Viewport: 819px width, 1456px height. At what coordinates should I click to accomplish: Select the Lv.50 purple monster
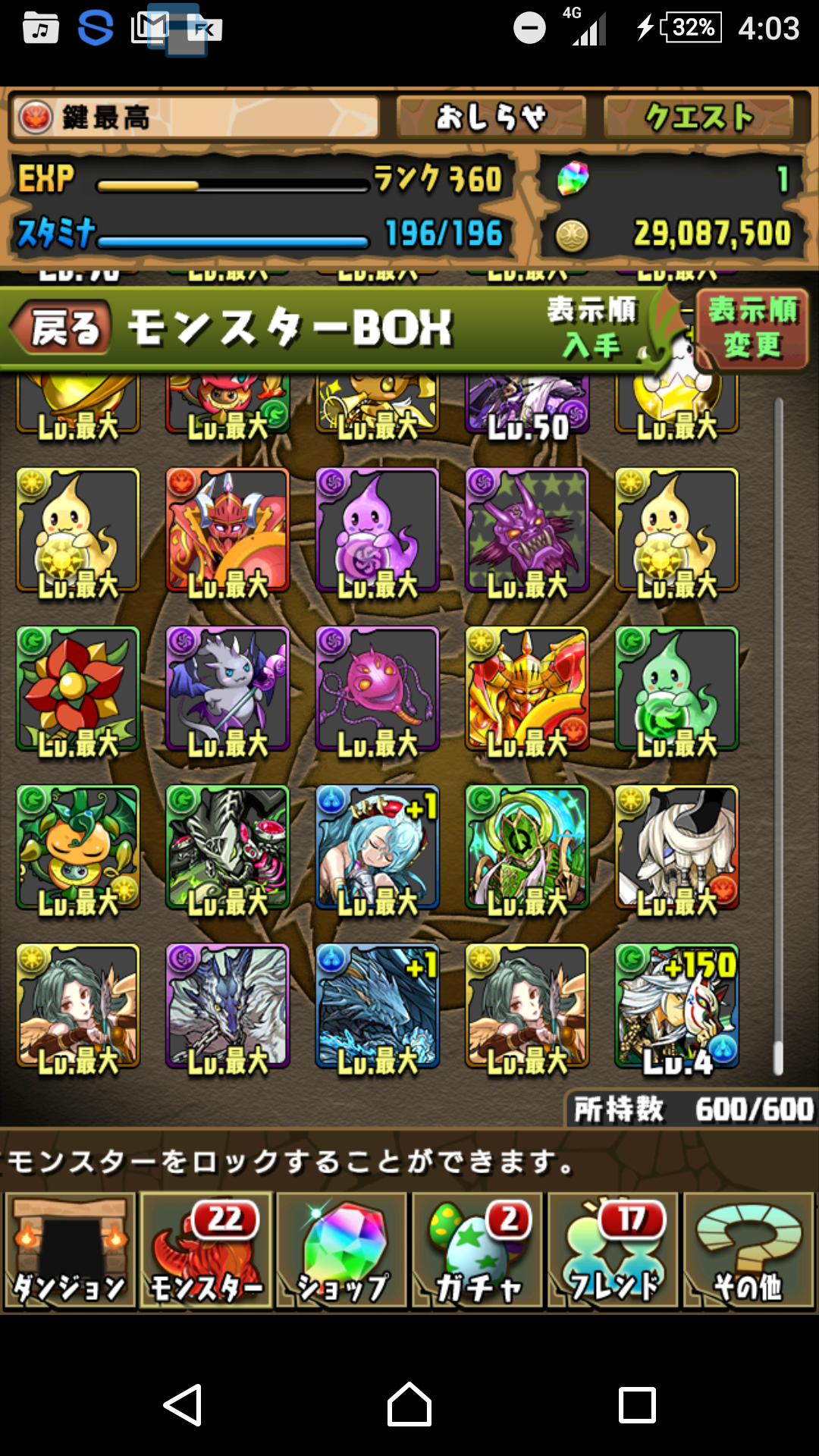tap(527, 406)
